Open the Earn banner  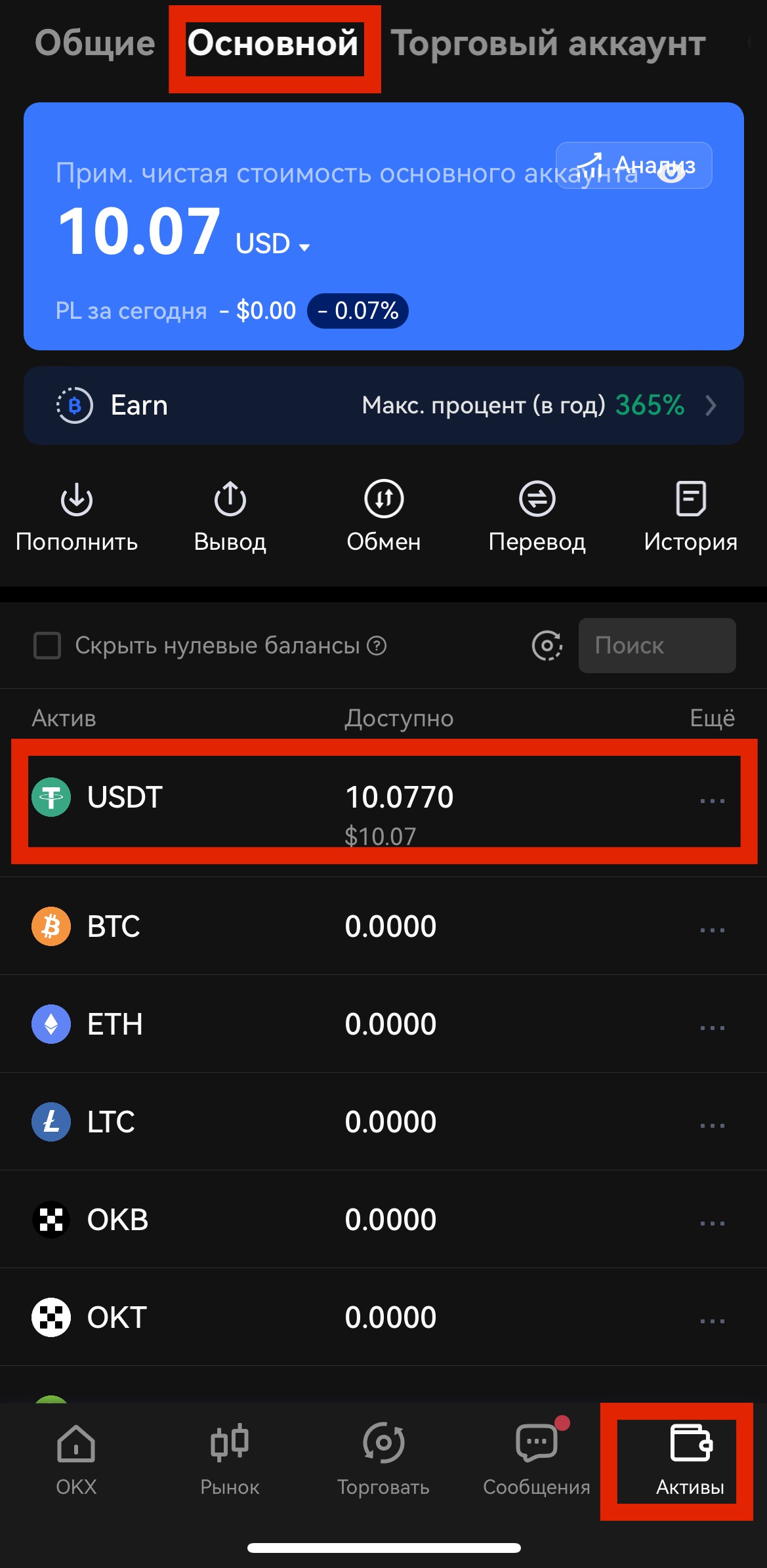[x=383, y=405]
